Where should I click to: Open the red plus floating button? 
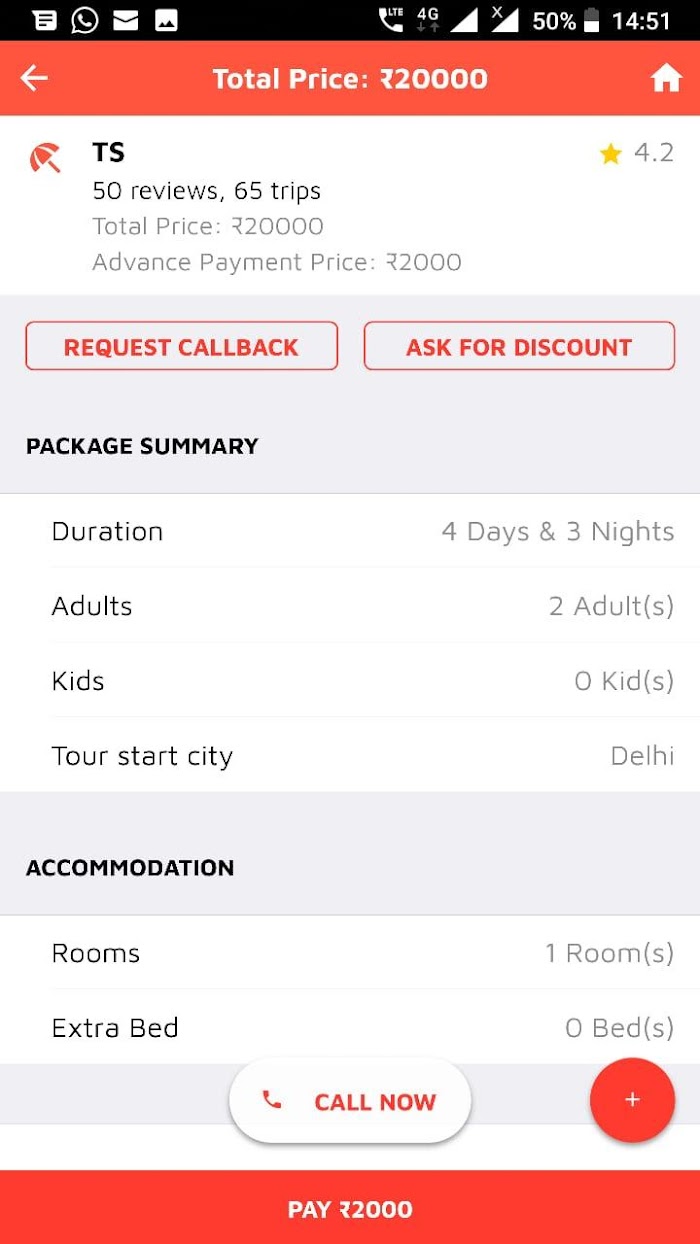[632, 1100]
